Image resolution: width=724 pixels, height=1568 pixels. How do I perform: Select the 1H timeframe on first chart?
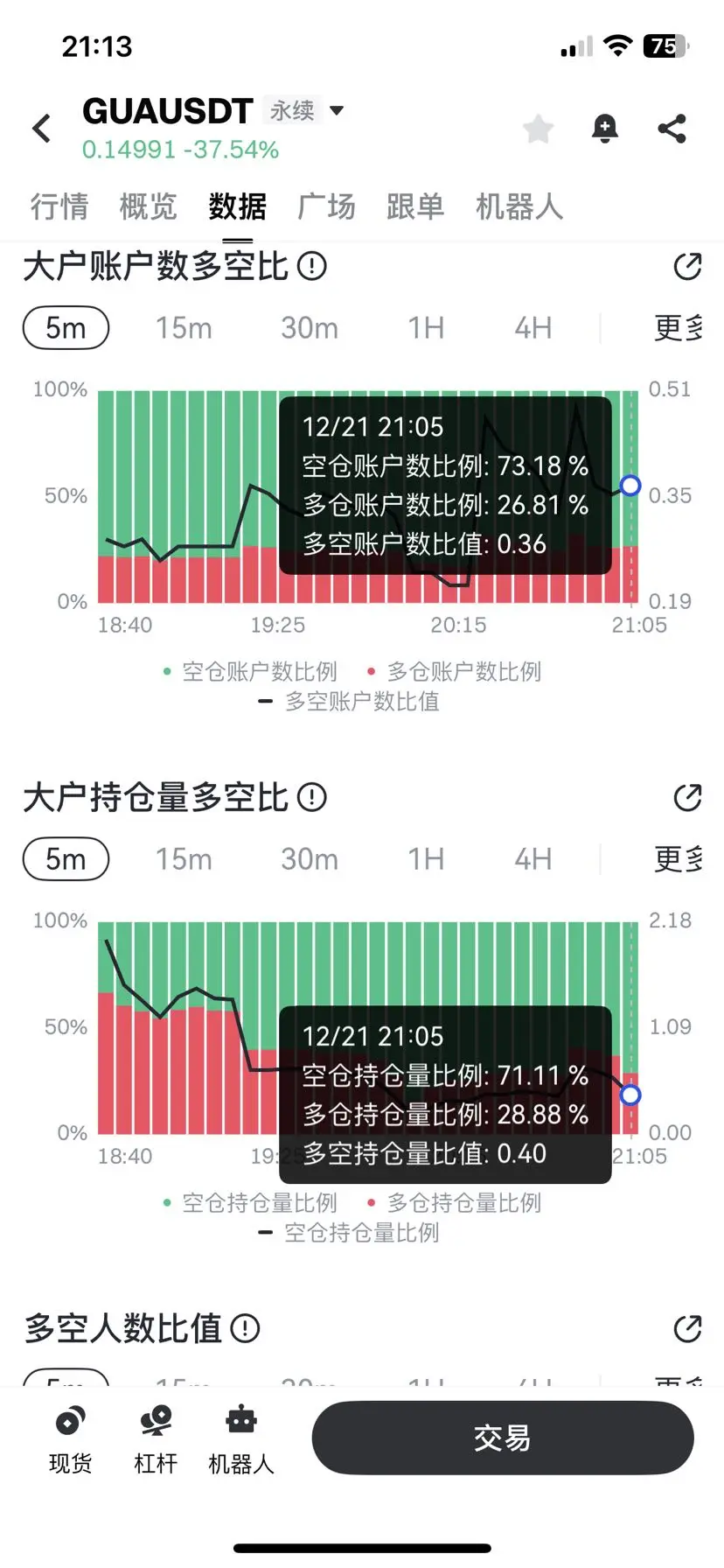tap(426, 327)
